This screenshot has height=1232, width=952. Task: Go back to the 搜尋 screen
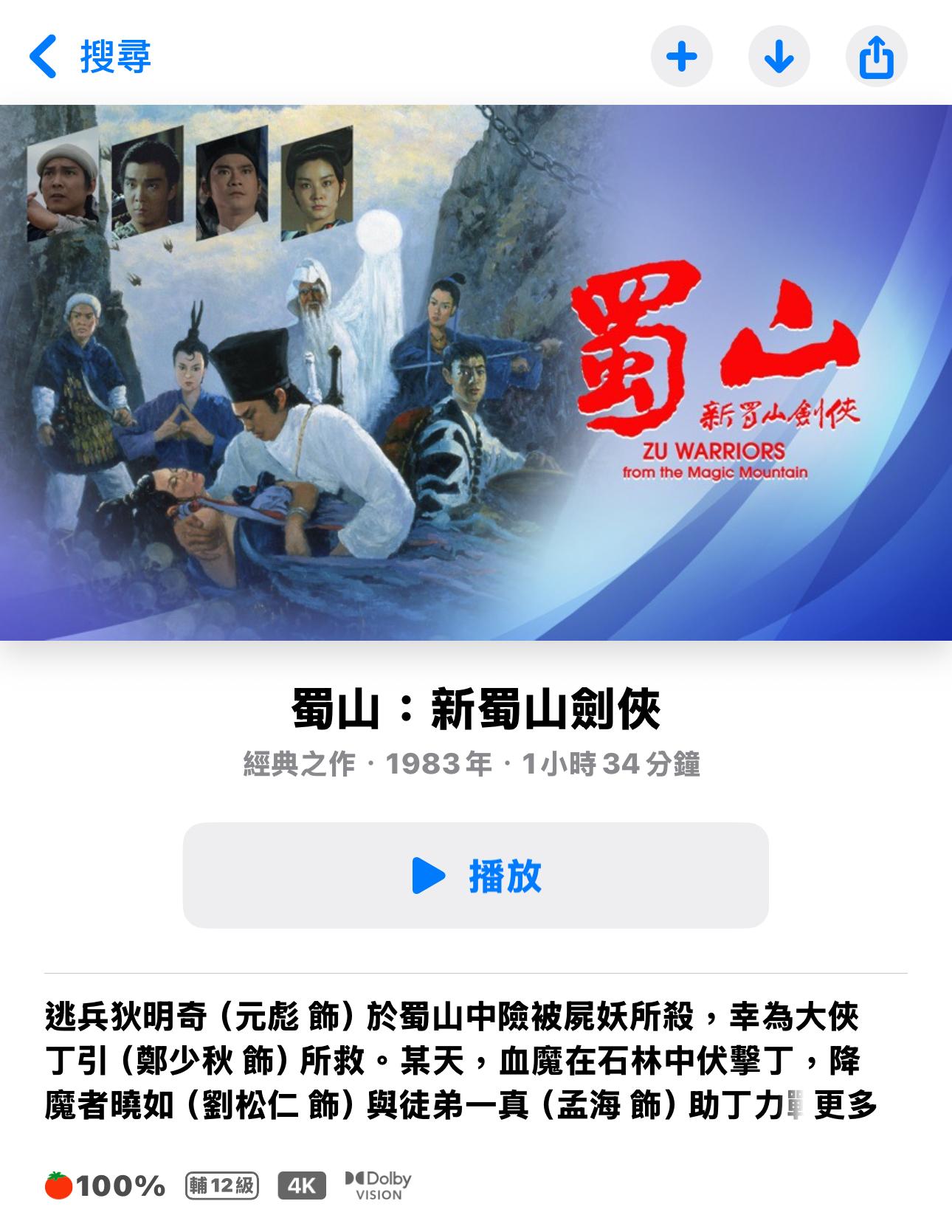90,57
